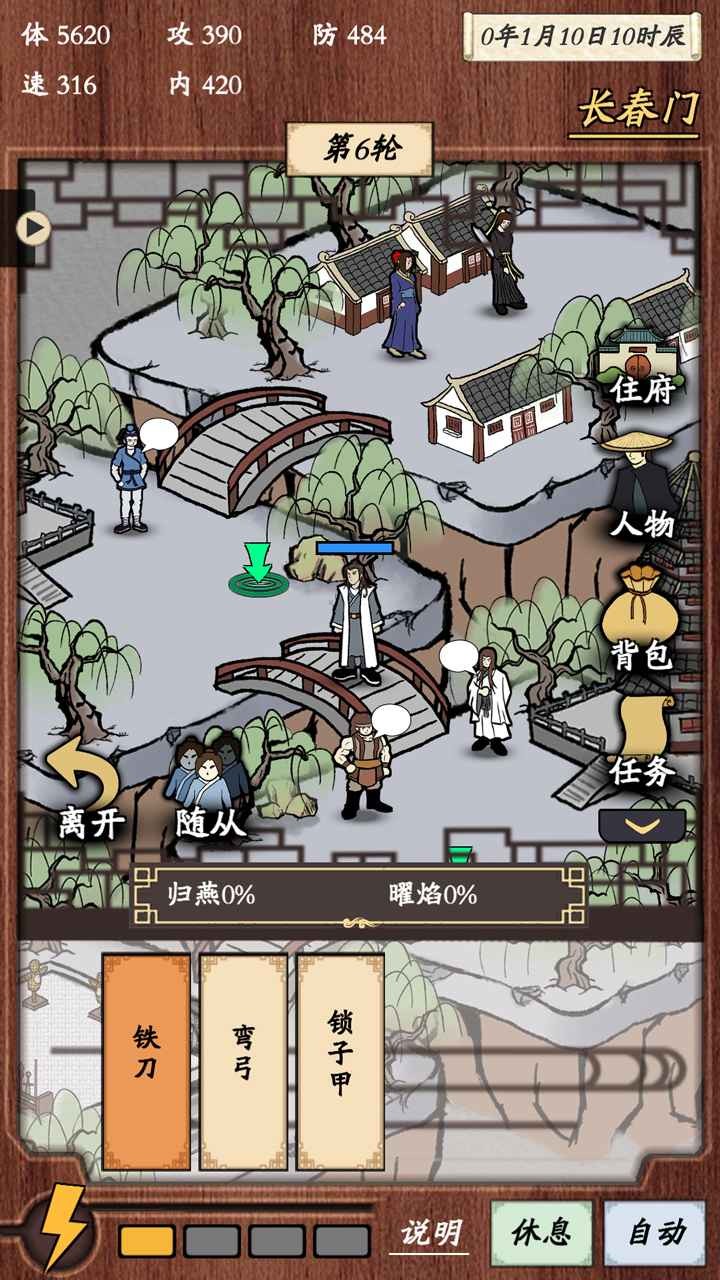Image resolution: width=720 pixels, height=1280 pixels.
Task: Tap the lightning energy icon
Action: click(x=62, y=1228)
